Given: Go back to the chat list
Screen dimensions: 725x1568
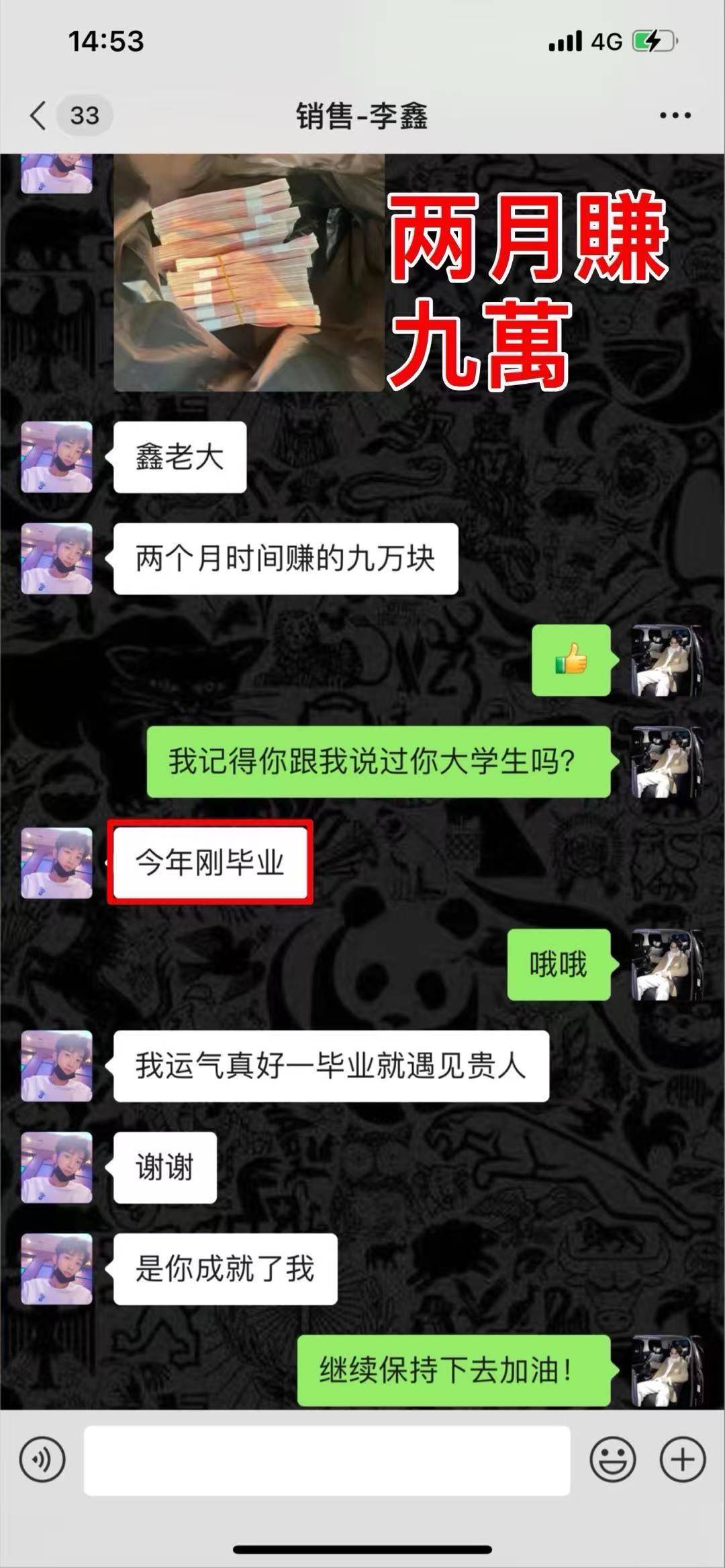Looking at the screenshot, I should coord(39,115).
